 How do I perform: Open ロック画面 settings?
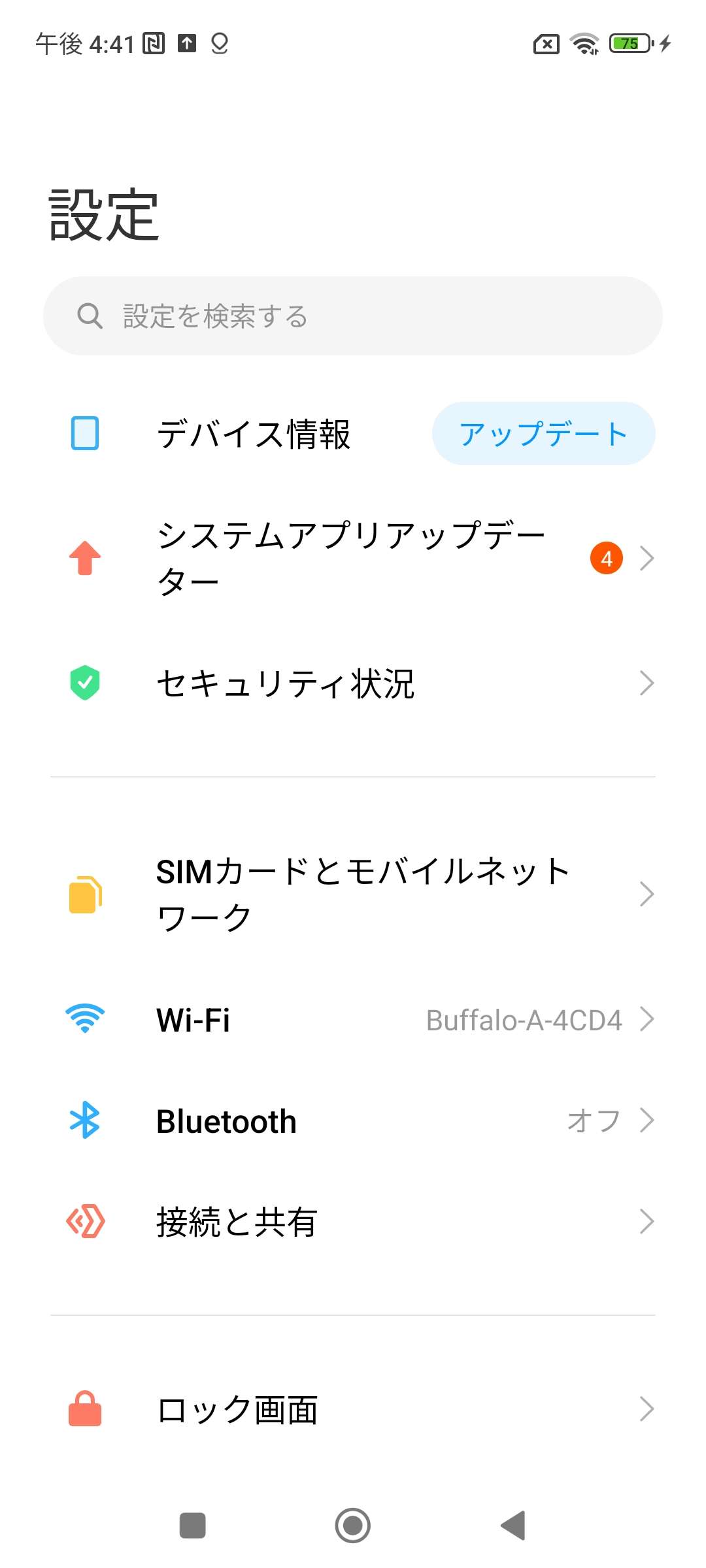(353, 1410)
